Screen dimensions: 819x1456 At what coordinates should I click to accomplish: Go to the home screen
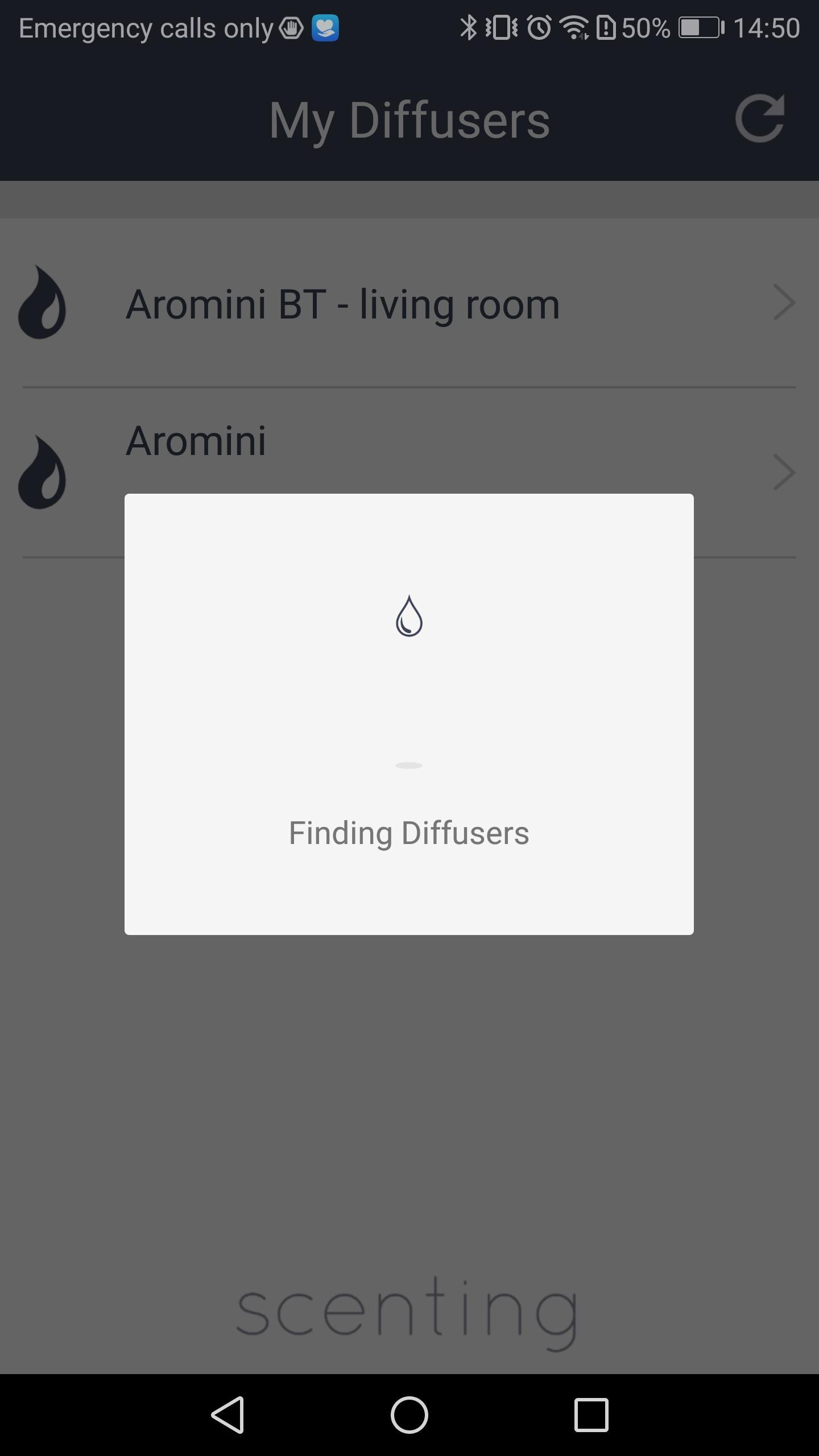pyautogui.click(x=409, y=1415)
